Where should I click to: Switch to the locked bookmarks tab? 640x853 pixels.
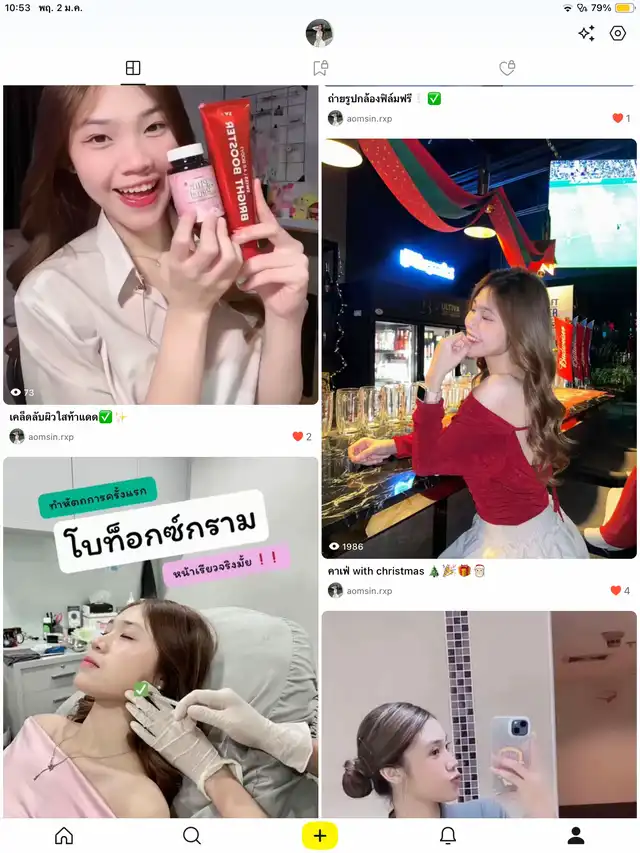tap(321, 68)
